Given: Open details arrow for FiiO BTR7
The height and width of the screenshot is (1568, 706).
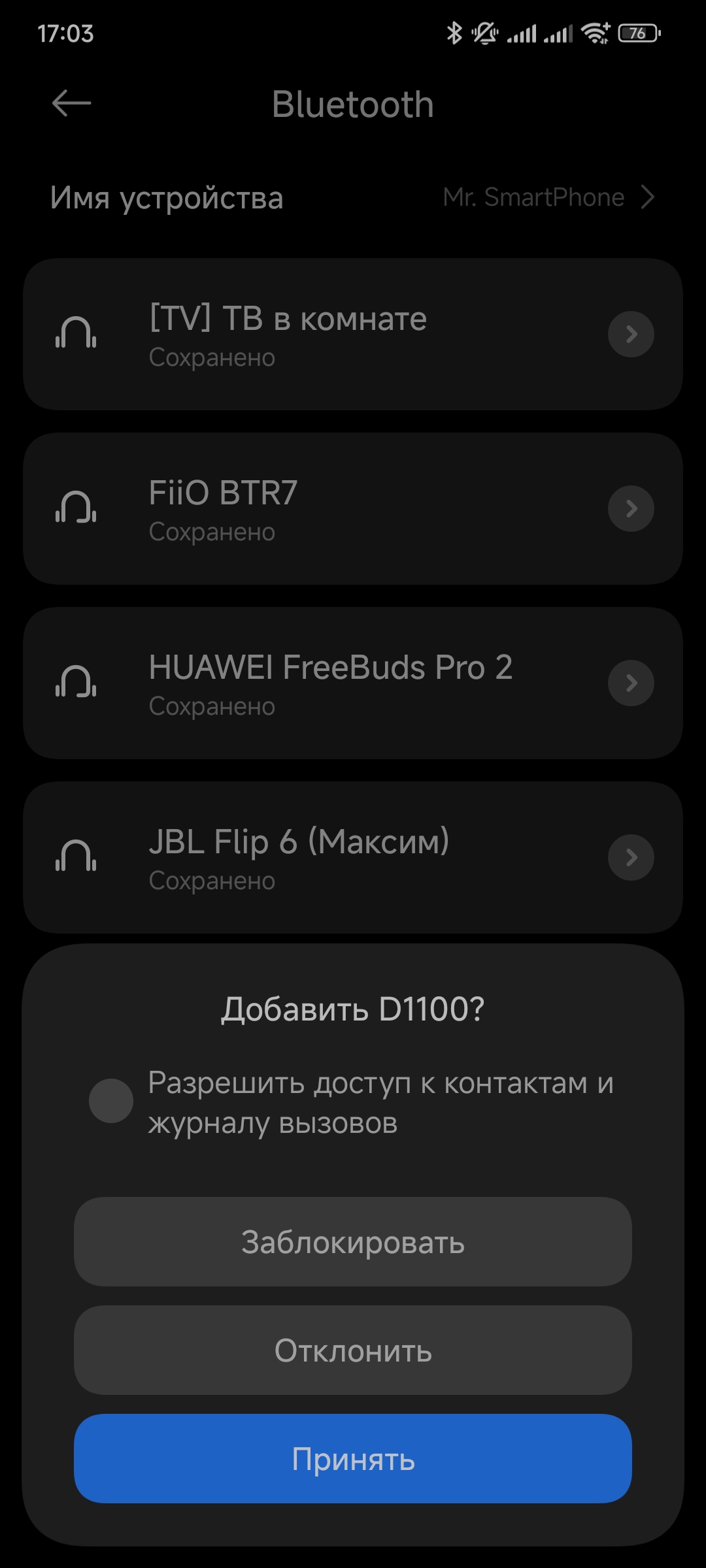Looking at the screenshot, I should click(x=631, y=509).
